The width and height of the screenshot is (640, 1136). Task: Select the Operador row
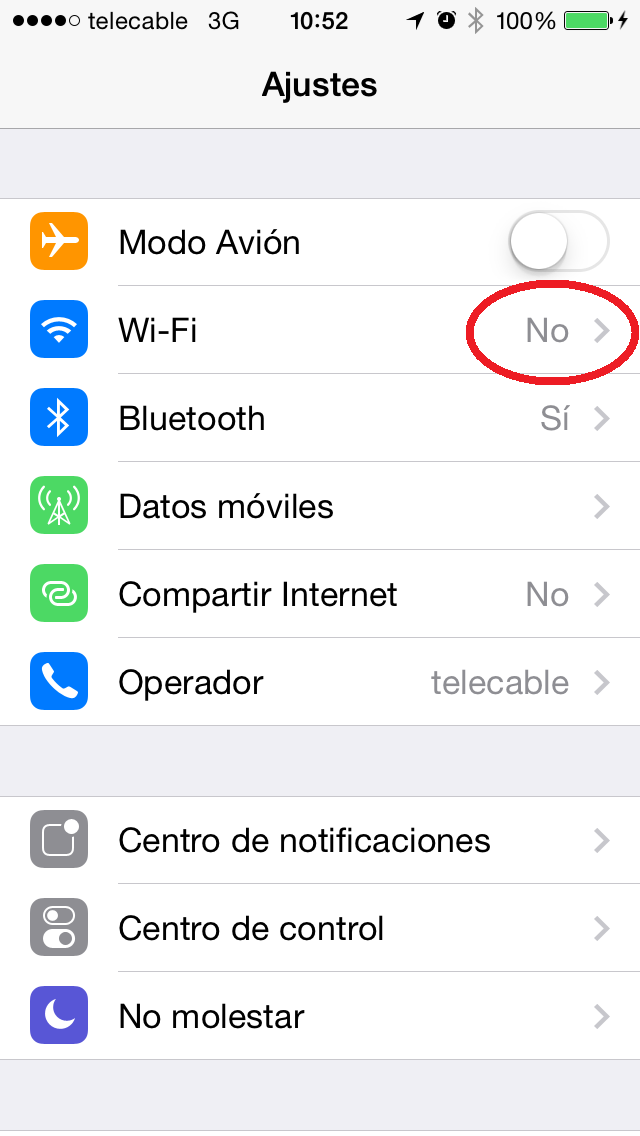click(320, 682)
